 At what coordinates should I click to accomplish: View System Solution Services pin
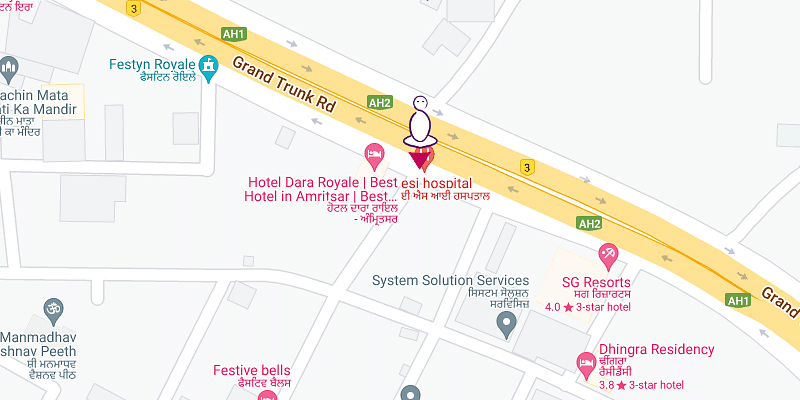point(507,322)
